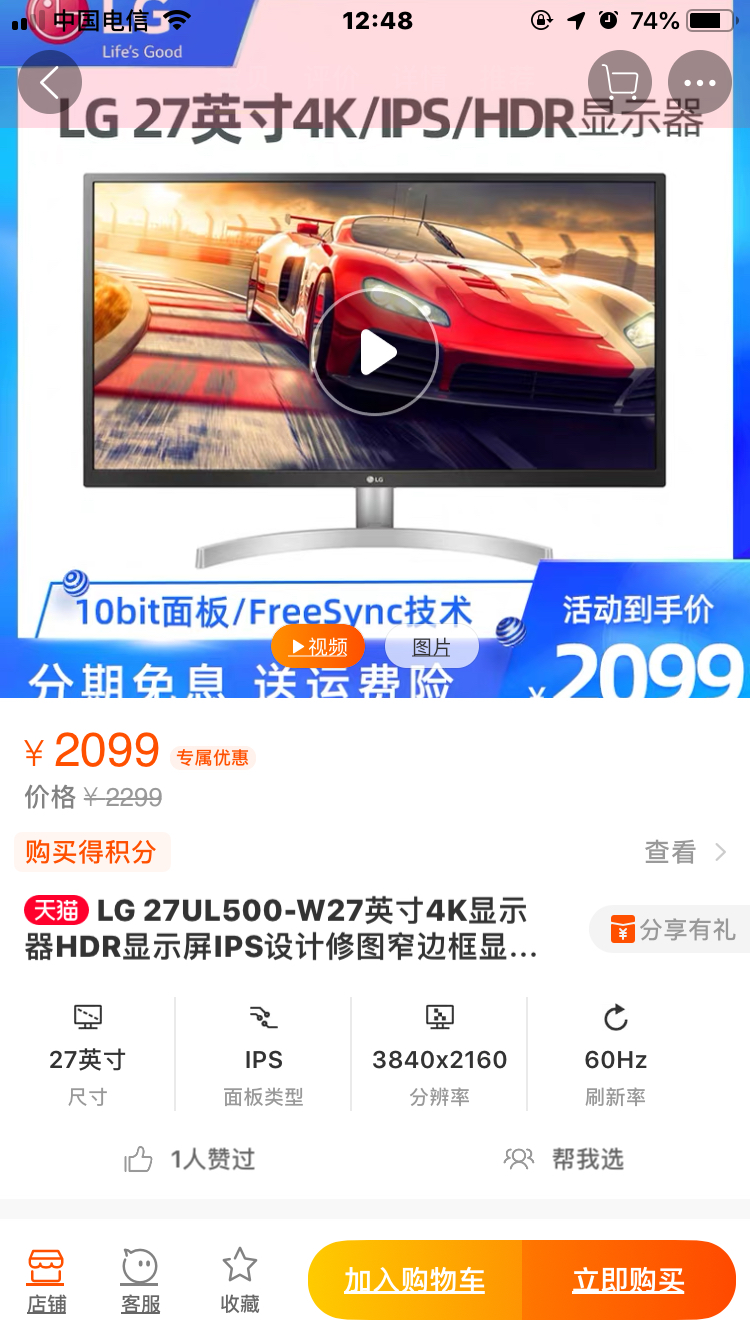Open the shopping cart icon
Viewport: 750px width, 1334px height.
(x=620, y=82)
